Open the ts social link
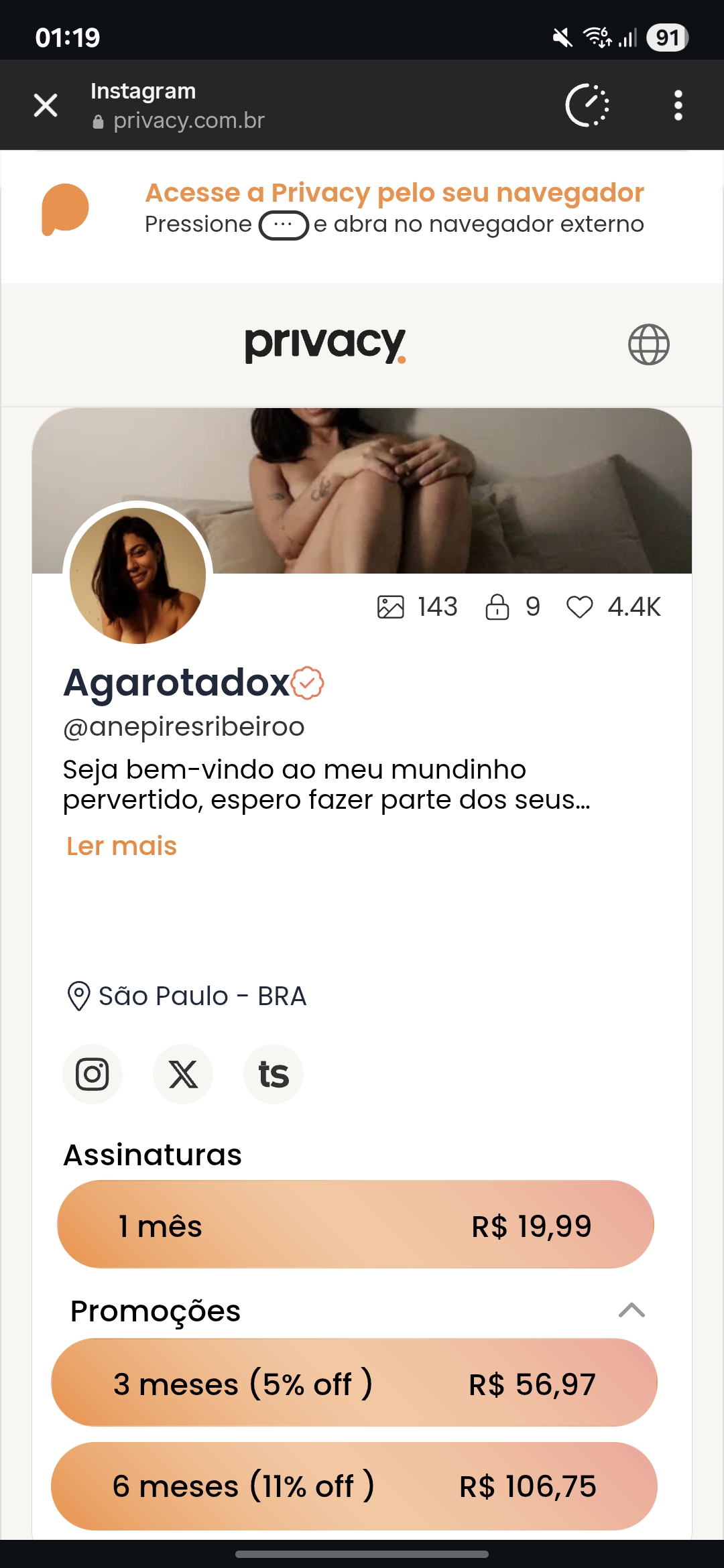Viewport: 724px width, 1568px height. [274, 1074]
